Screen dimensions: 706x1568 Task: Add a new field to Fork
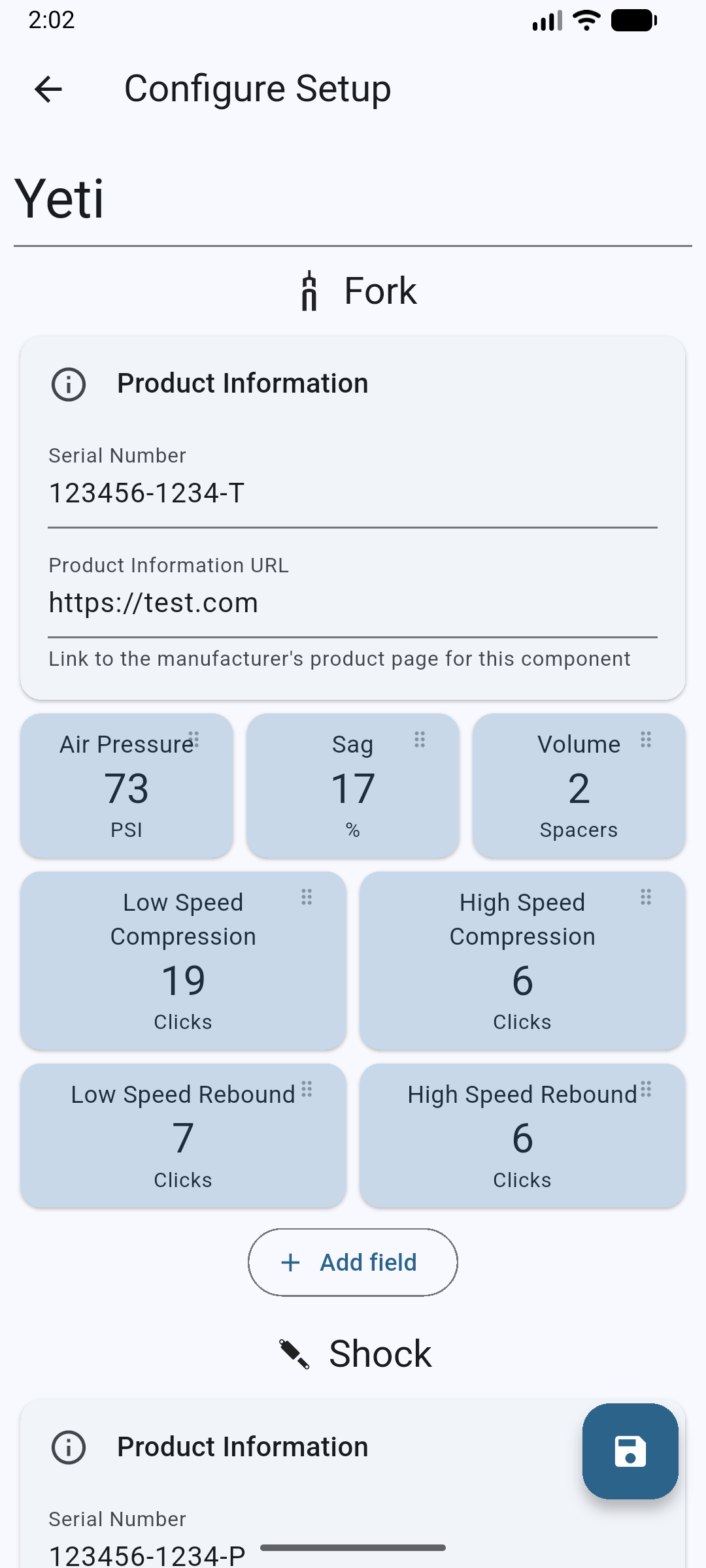pos(353,1262)
